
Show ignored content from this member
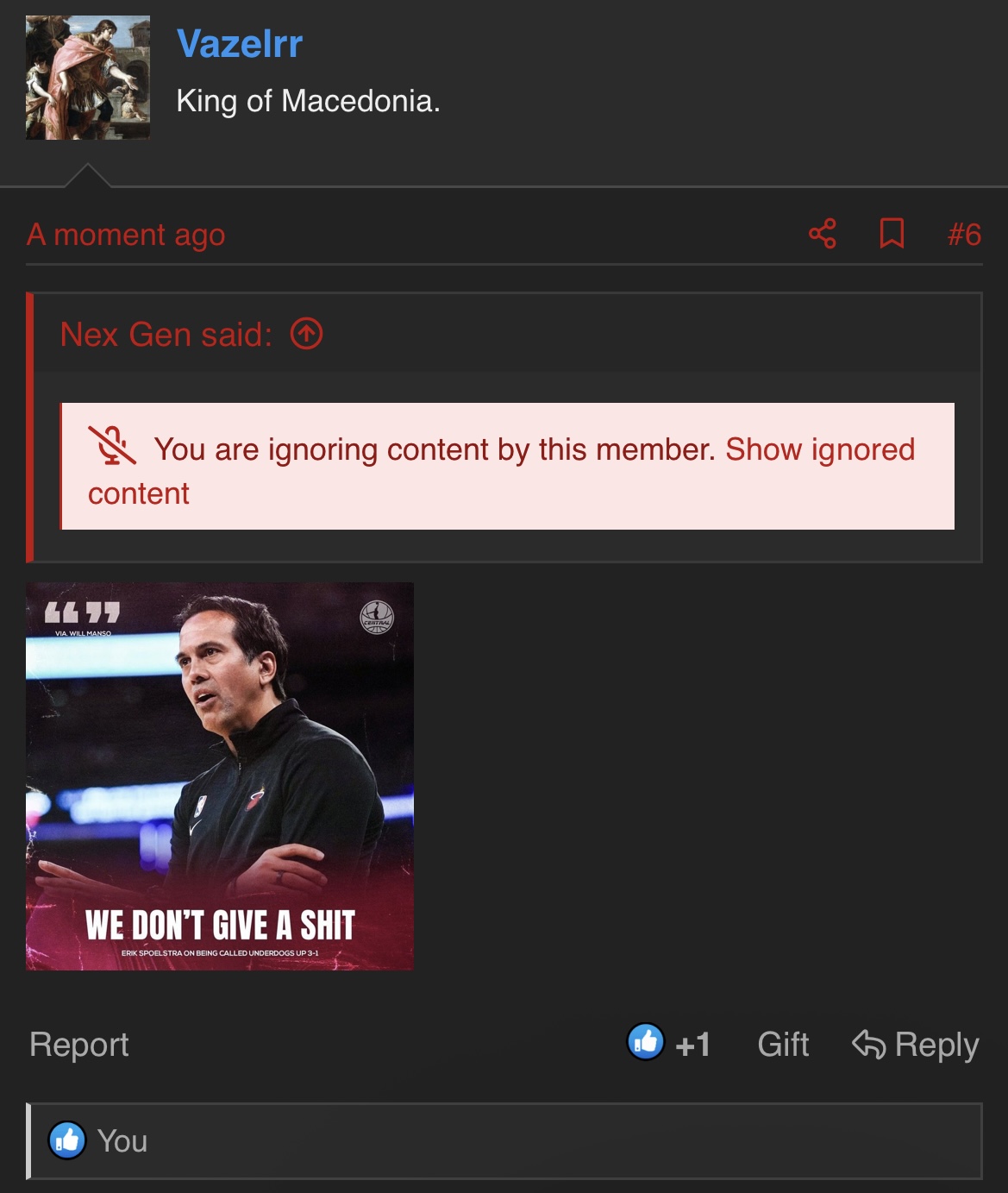click(x=819, y=449)
